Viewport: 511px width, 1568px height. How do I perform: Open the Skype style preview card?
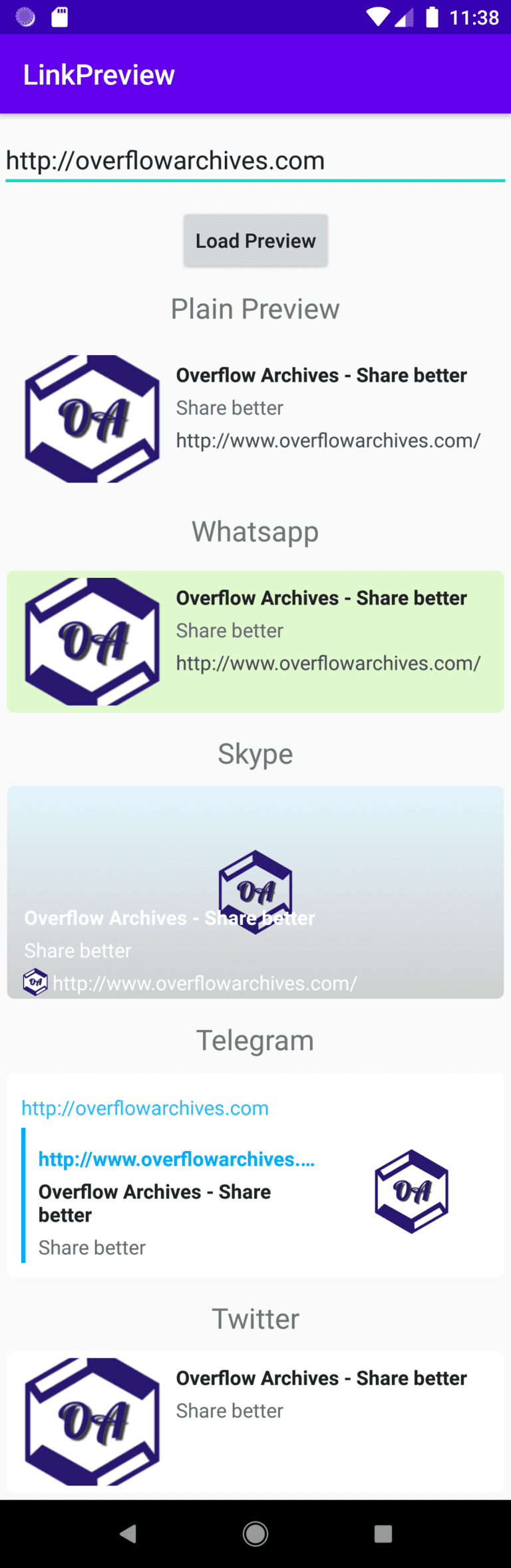[x=255, y=892]
